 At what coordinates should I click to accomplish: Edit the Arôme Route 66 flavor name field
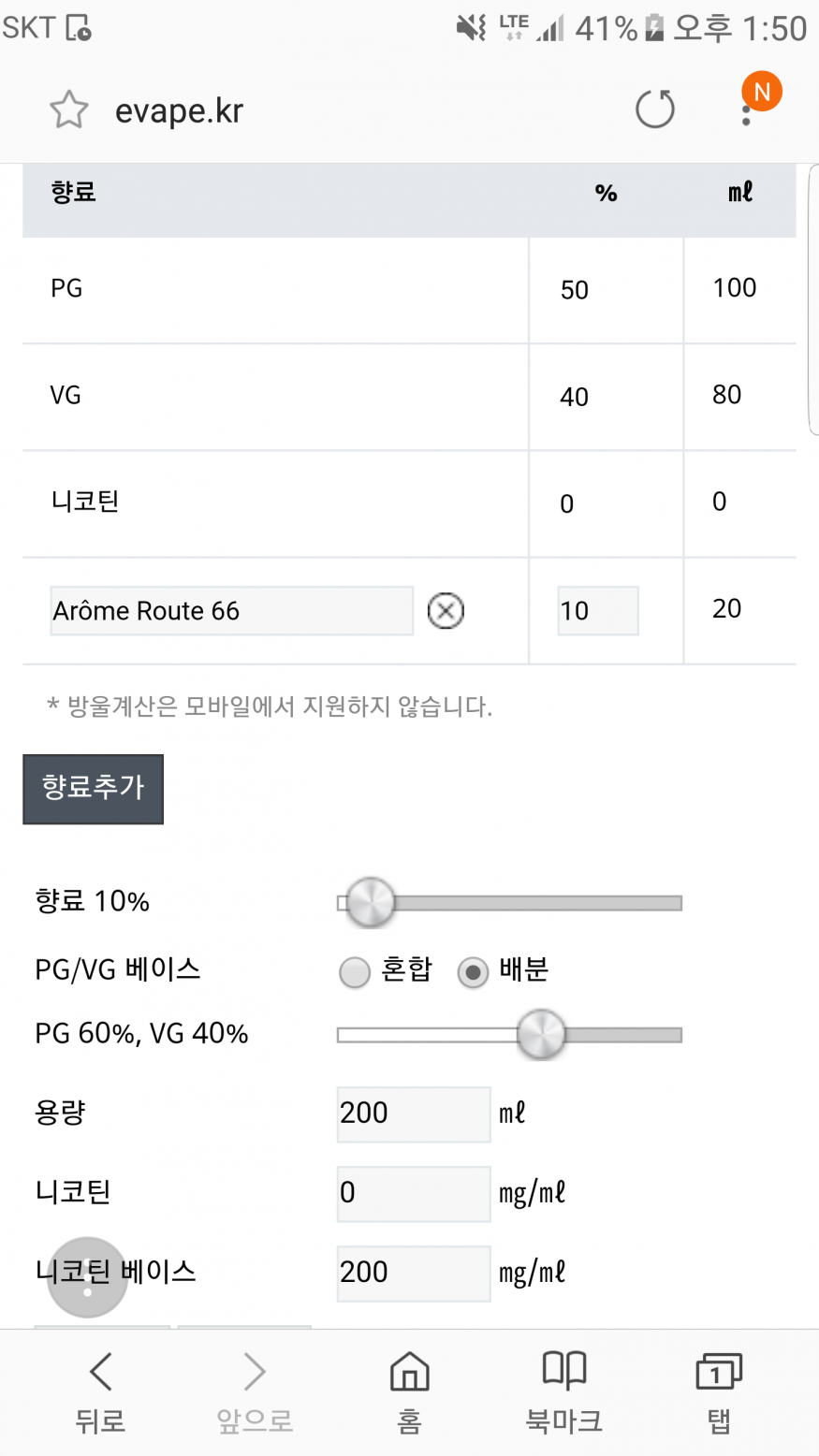231,611
